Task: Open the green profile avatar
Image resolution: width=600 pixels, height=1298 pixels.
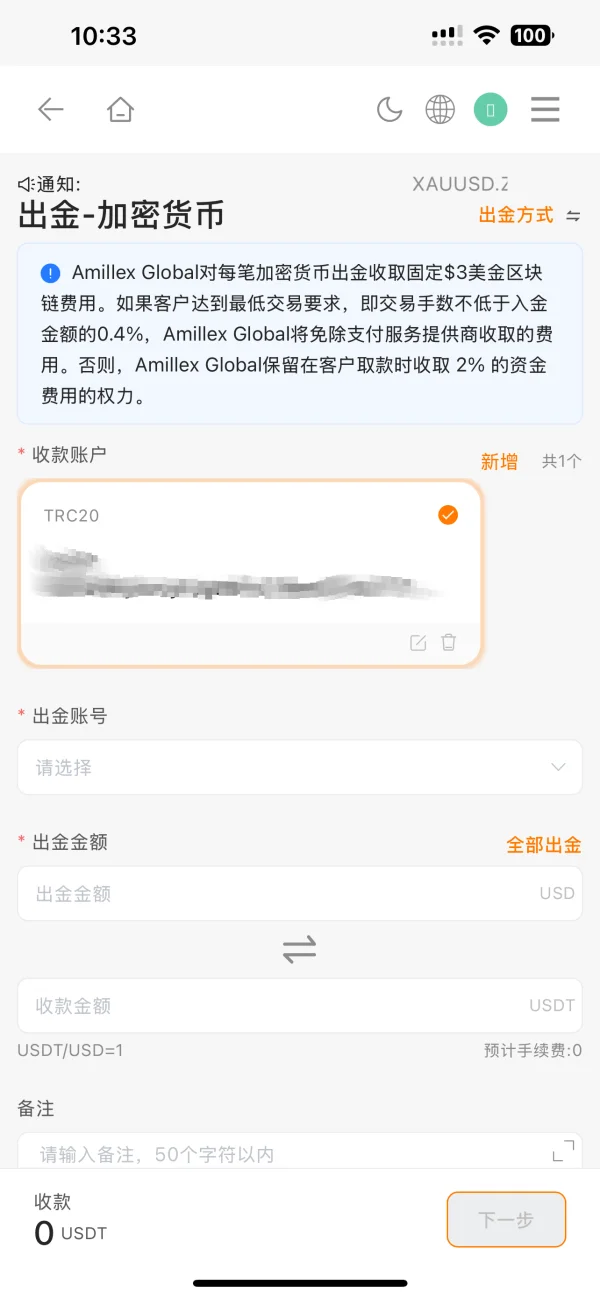Action: tap(490, 110)
